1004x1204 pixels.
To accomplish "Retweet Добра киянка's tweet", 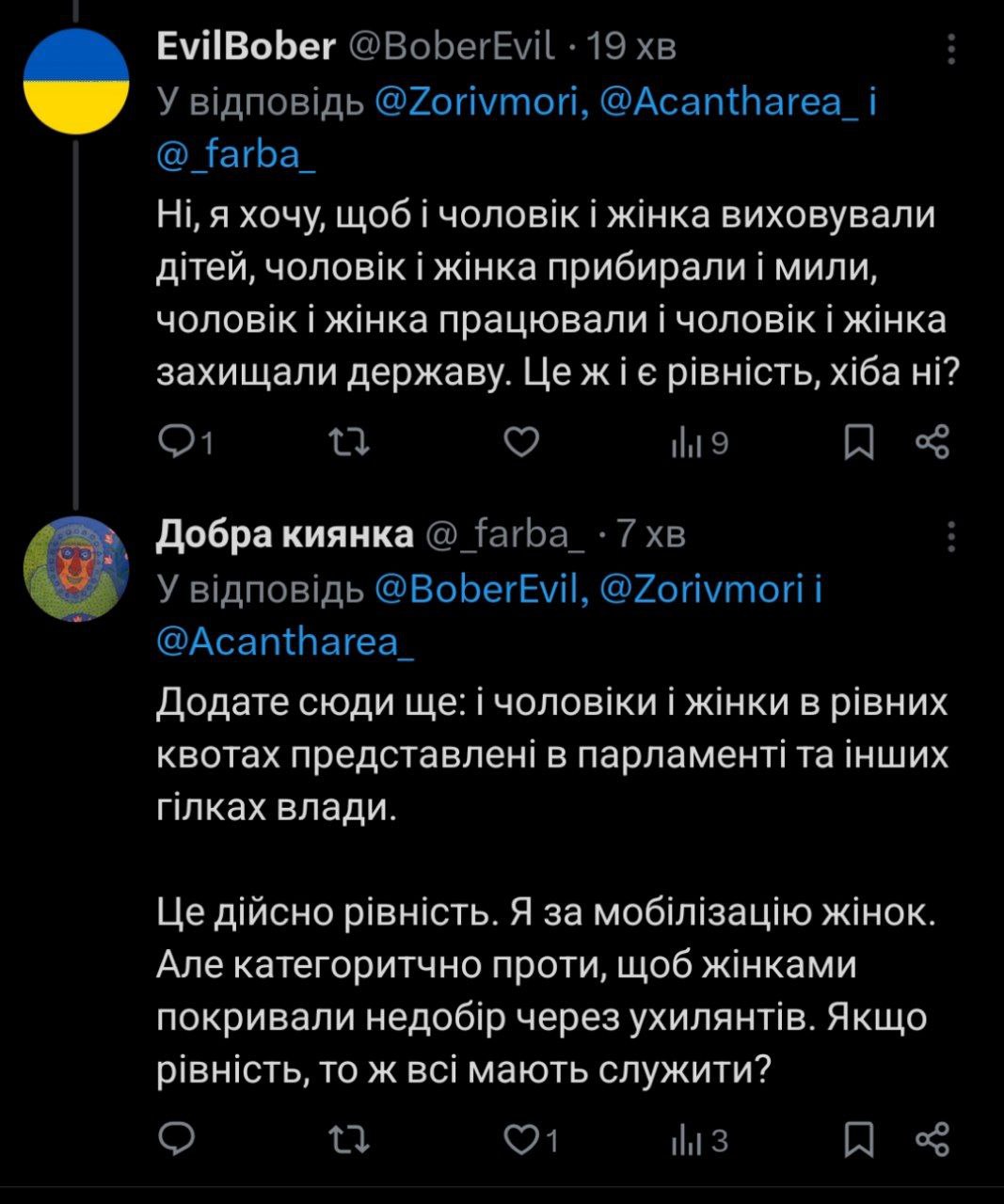I will pos(353,1140).
